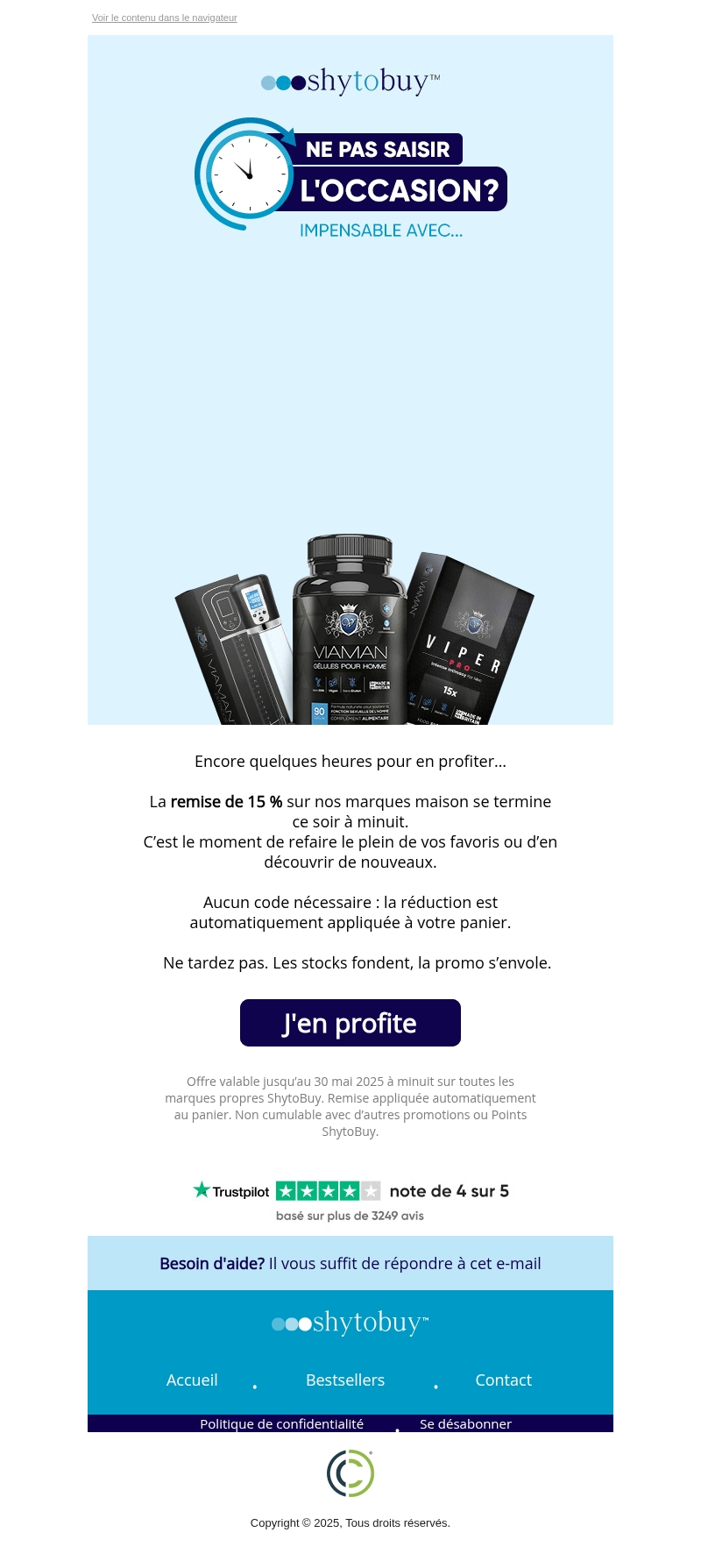Tap the 'J'en profite' button
Viewport: 701px width, 1568px height.
[x=350, y=1023]
